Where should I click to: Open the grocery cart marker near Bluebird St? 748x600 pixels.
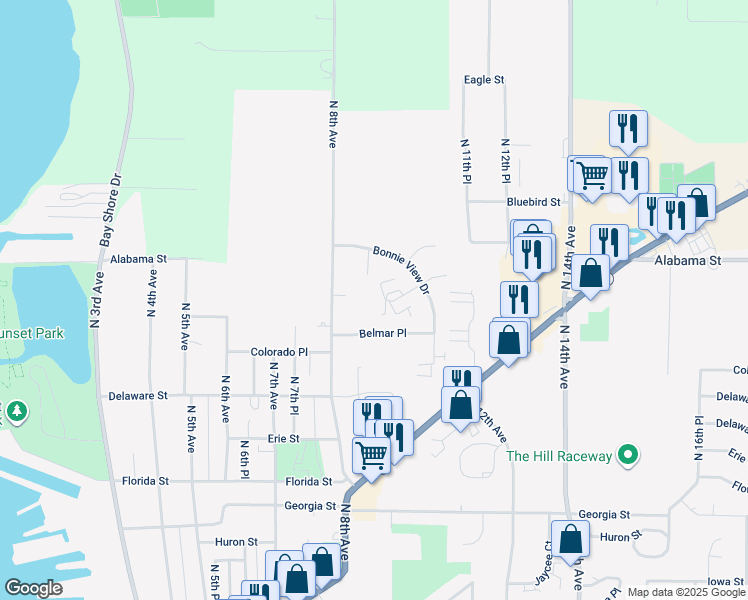(x=592, y=178)
